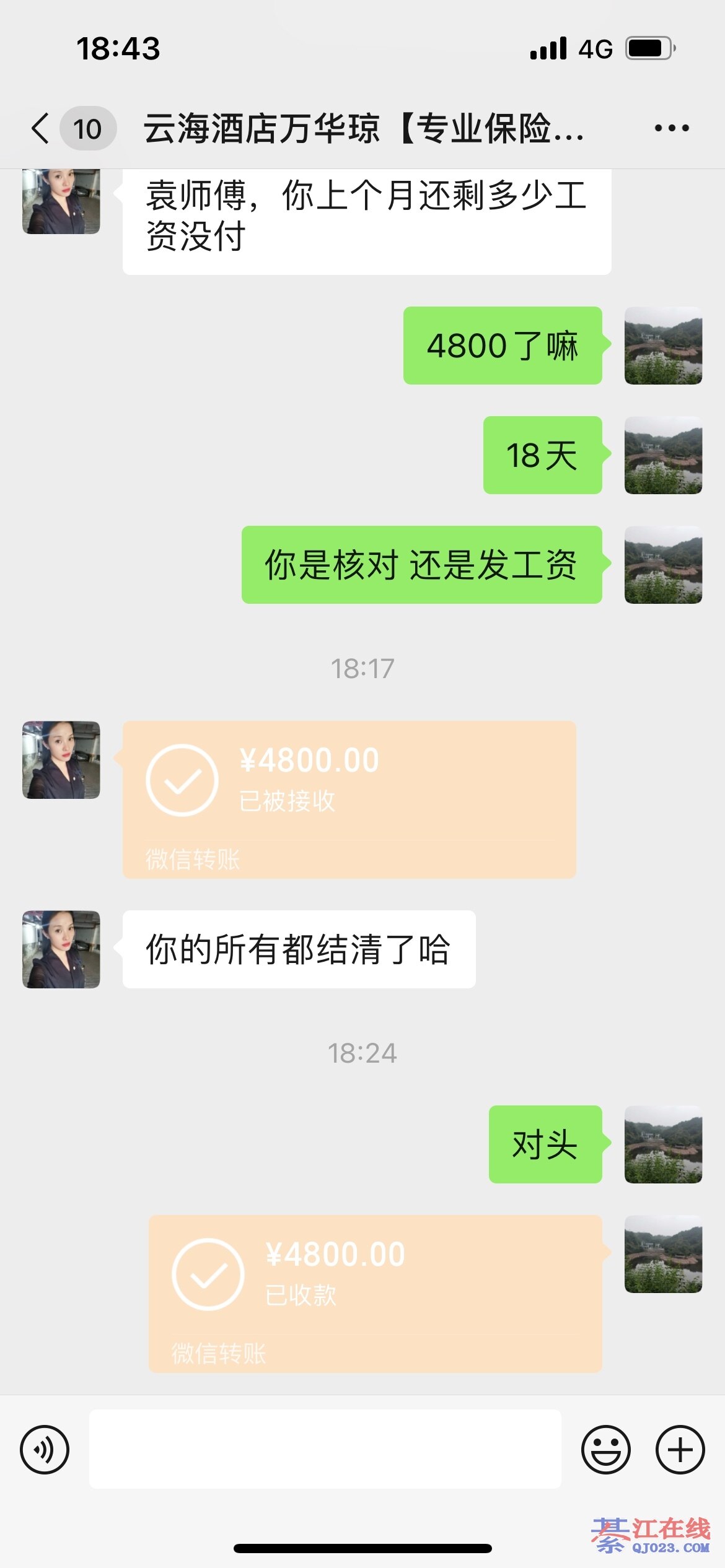Image resolution: width=725 pixels, height=1568 pixels.
Task: Tap the message text field
Action: (325, 1449)
